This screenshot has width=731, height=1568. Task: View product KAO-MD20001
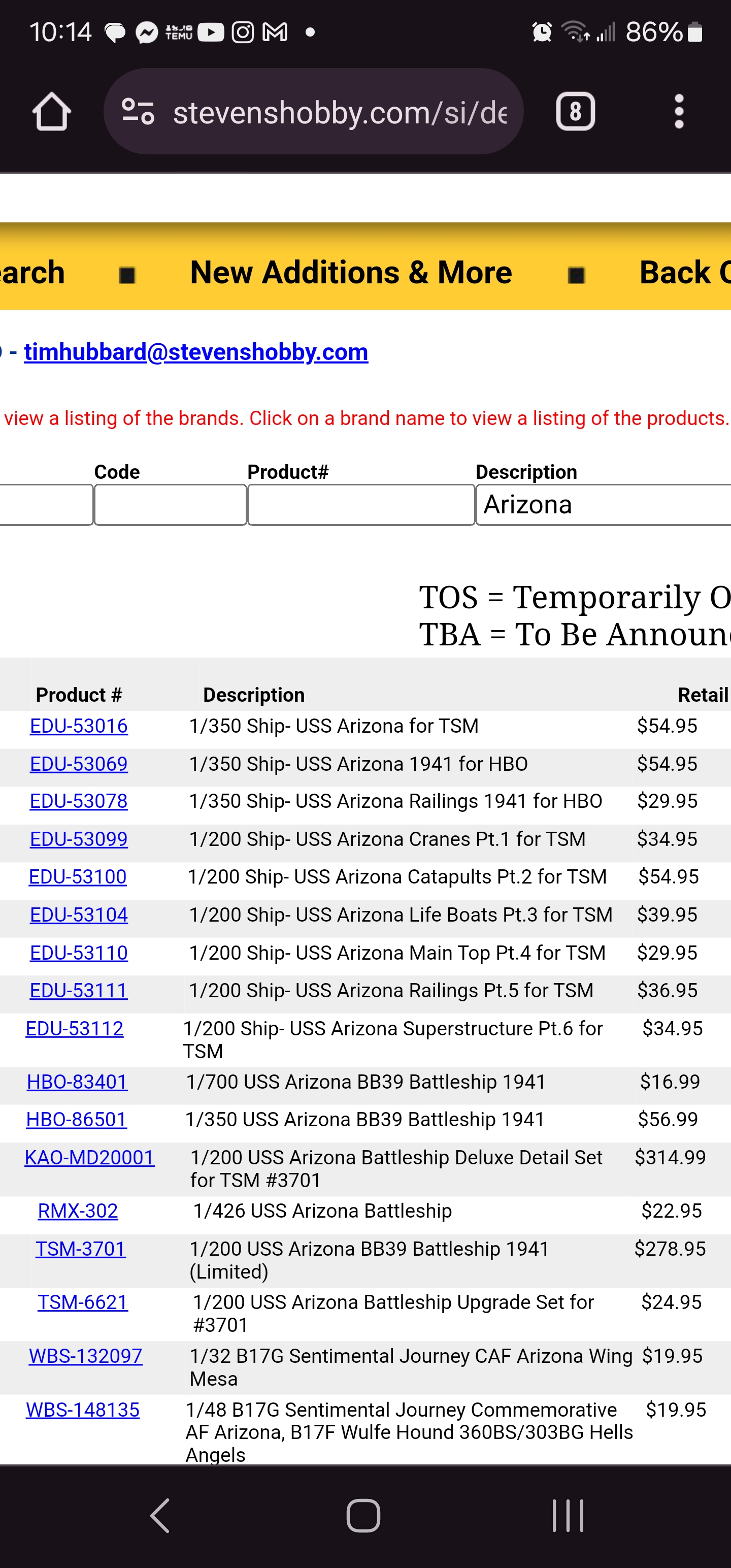pos(89,1157)
